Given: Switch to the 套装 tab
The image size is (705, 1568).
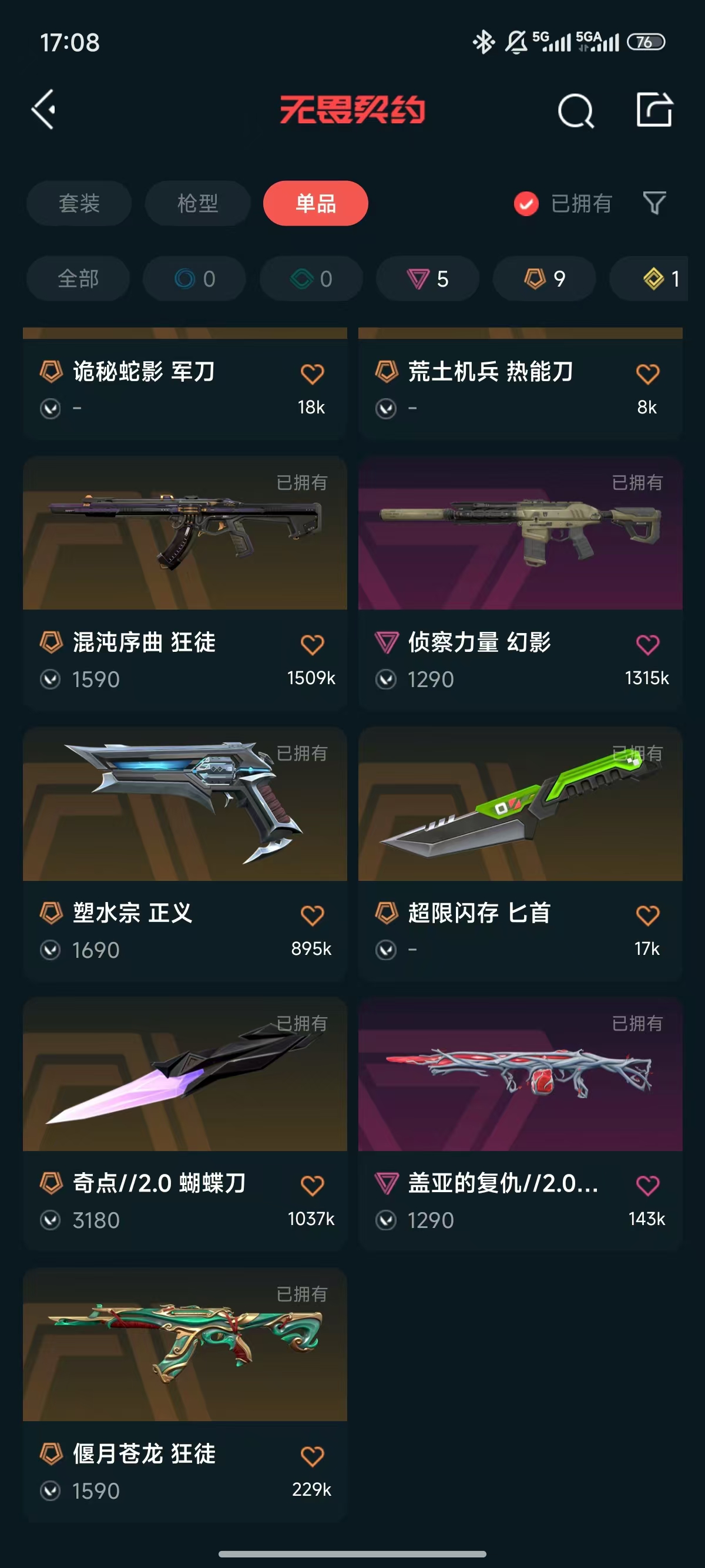Looking at the screenshot, I should [79, 203].
